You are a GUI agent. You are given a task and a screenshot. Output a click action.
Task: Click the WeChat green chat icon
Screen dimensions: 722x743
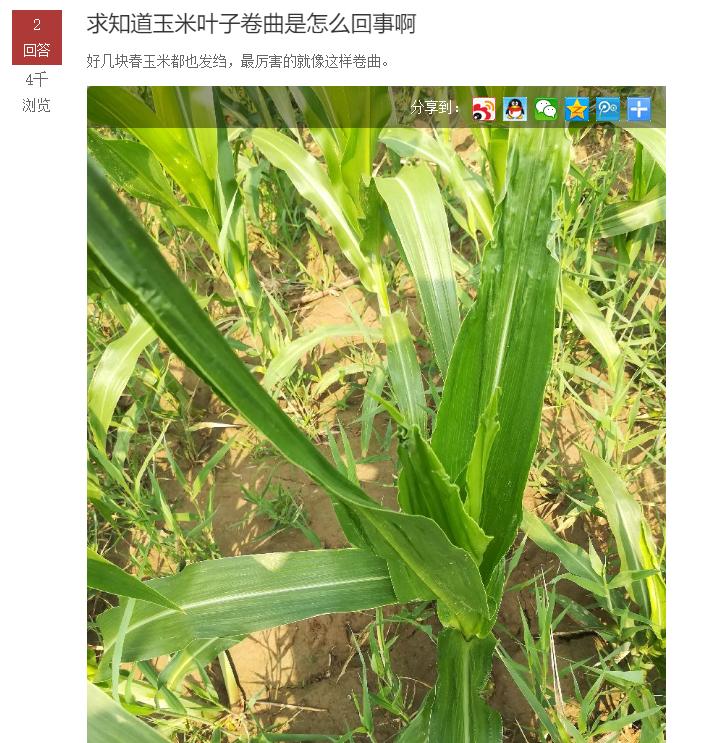coord(545,110)
